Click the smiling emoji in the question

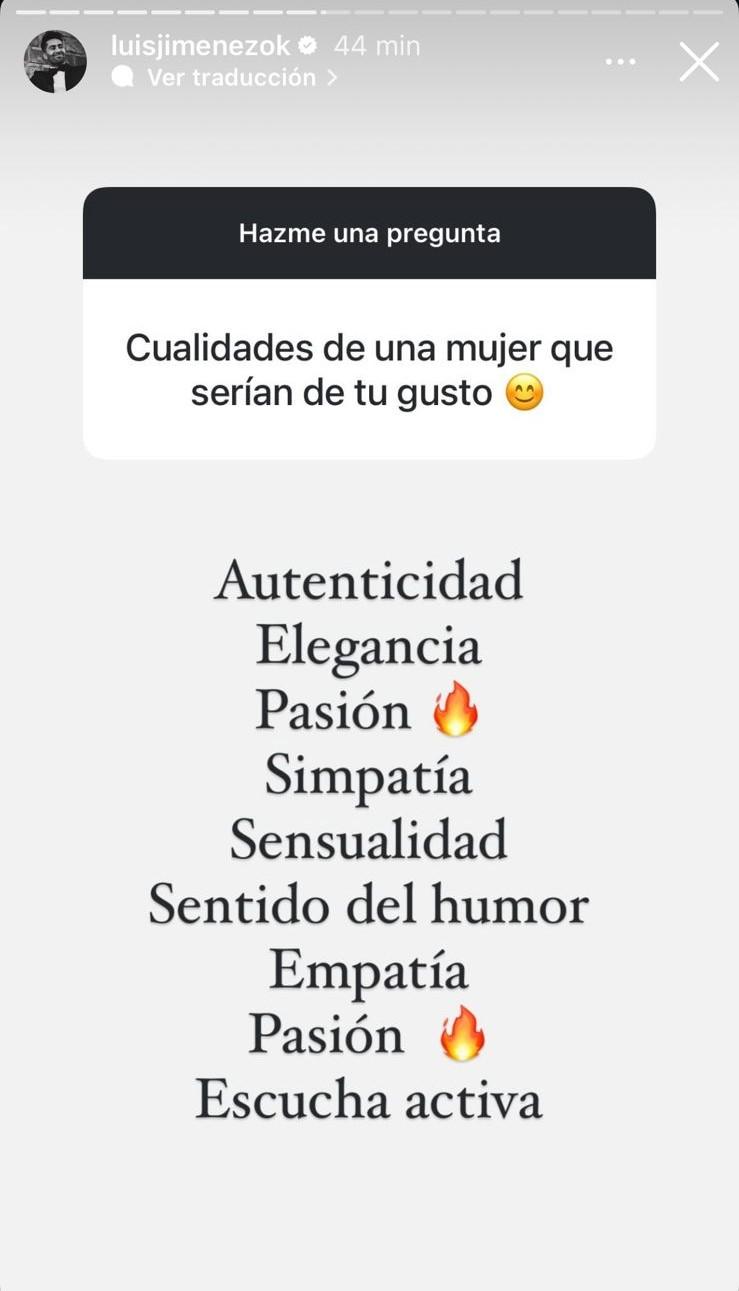(523, 392)
